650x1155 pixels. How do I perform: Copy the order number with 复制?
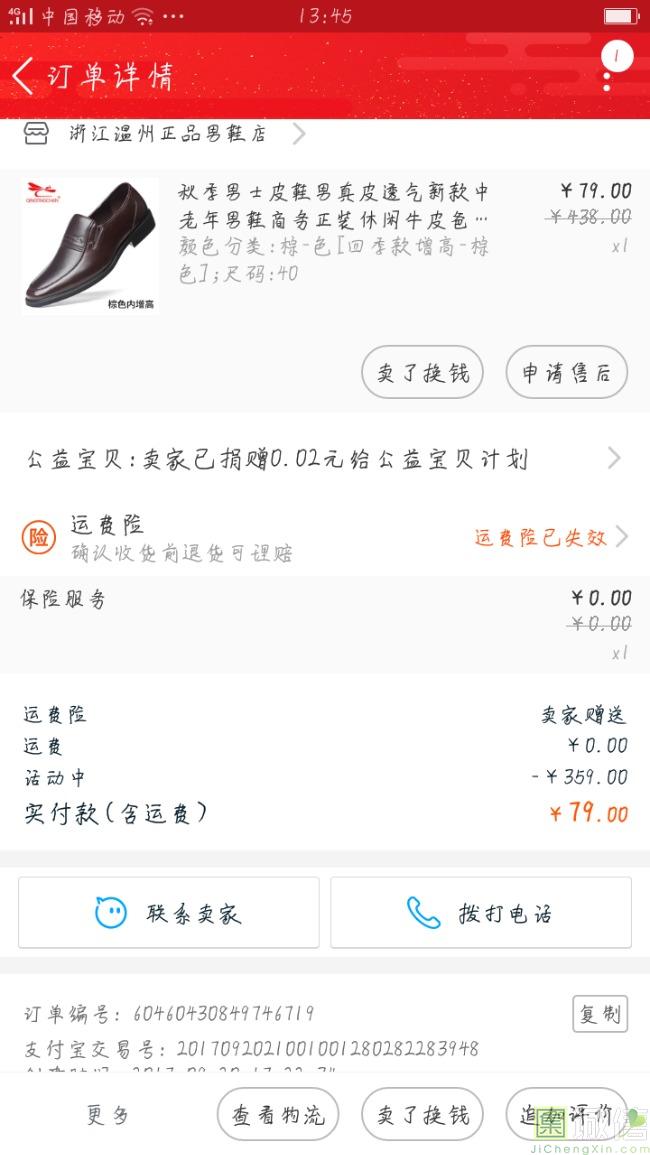click(600, 1014)
